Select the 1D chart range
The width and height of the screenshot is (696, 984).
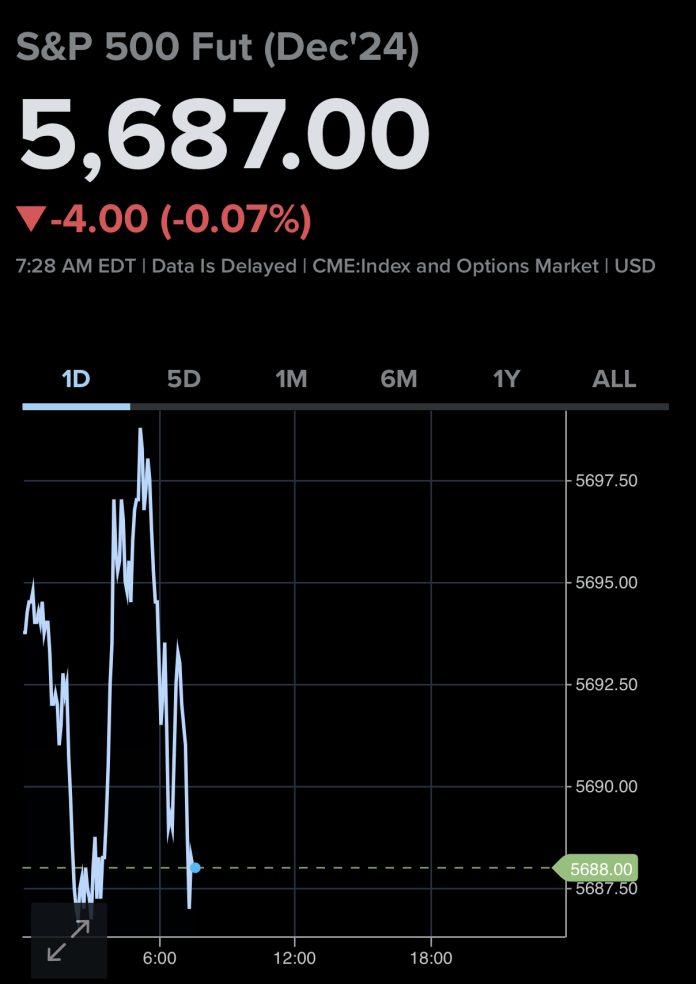pyautogui.click(x=76, y=380)
